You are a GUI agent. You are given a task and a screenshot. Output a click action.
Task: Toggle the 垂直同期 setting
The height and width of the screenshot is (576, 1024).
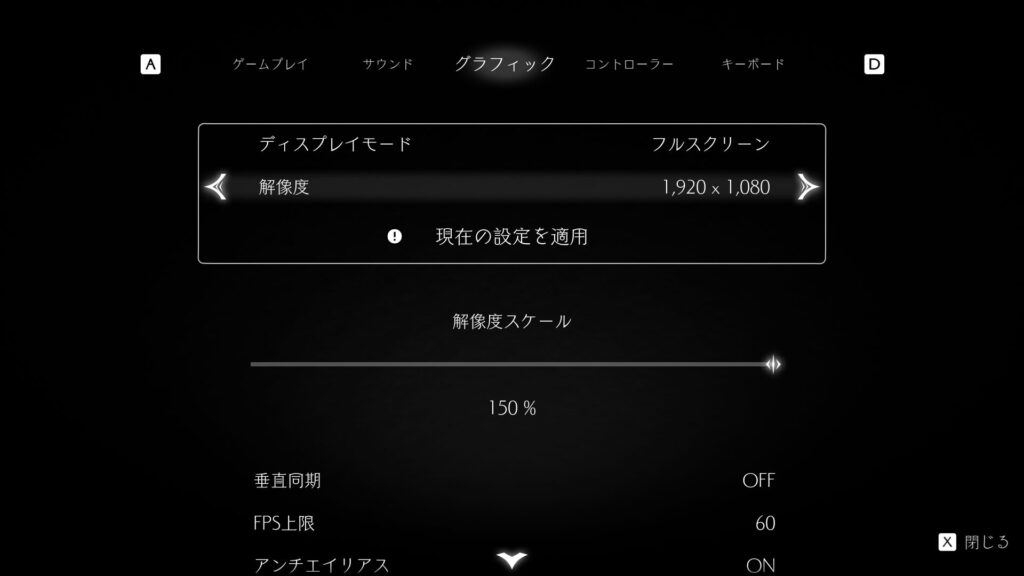[x=512, y=481]
